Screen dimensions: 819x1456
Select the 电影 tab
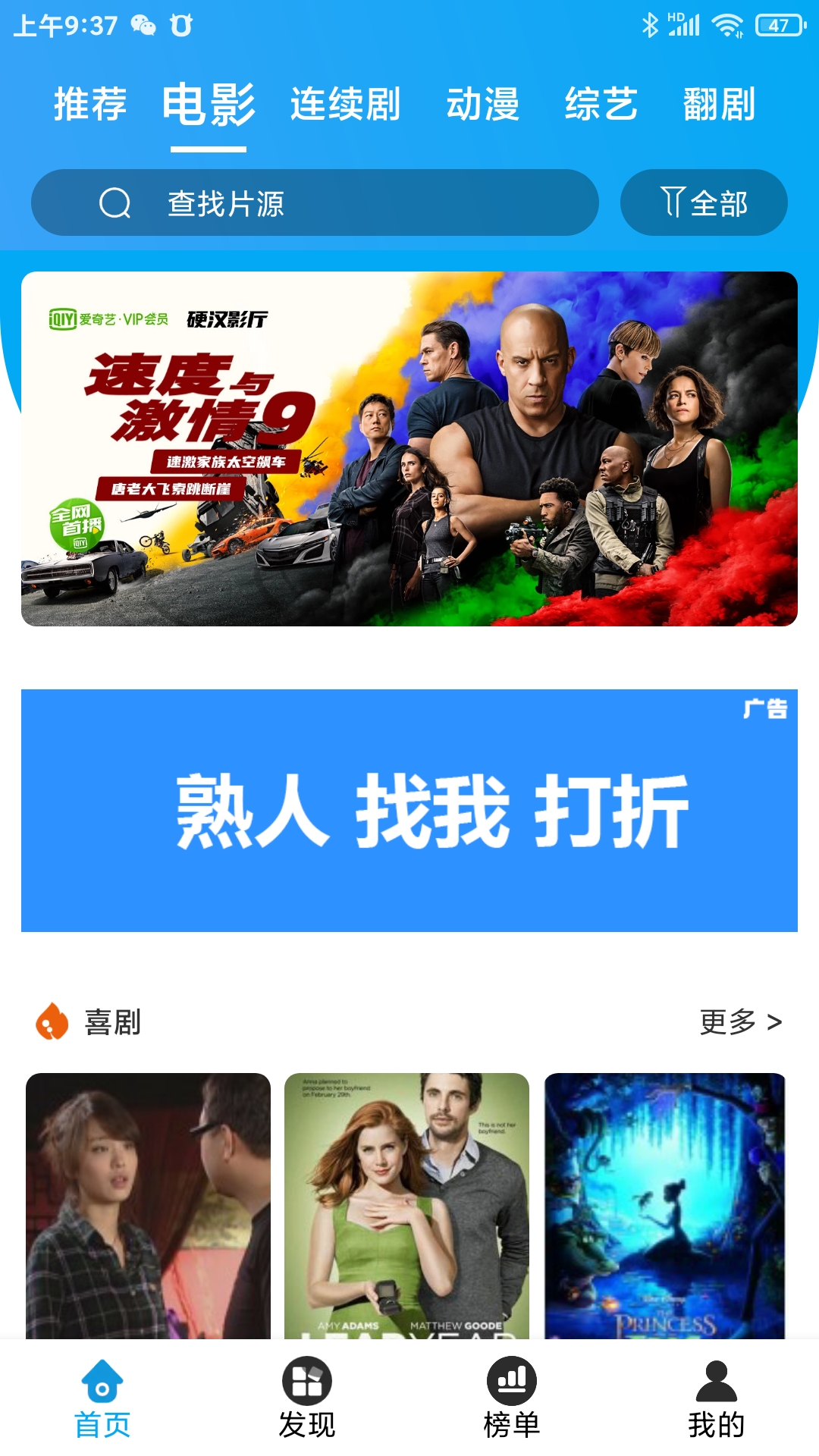[209, 104]
